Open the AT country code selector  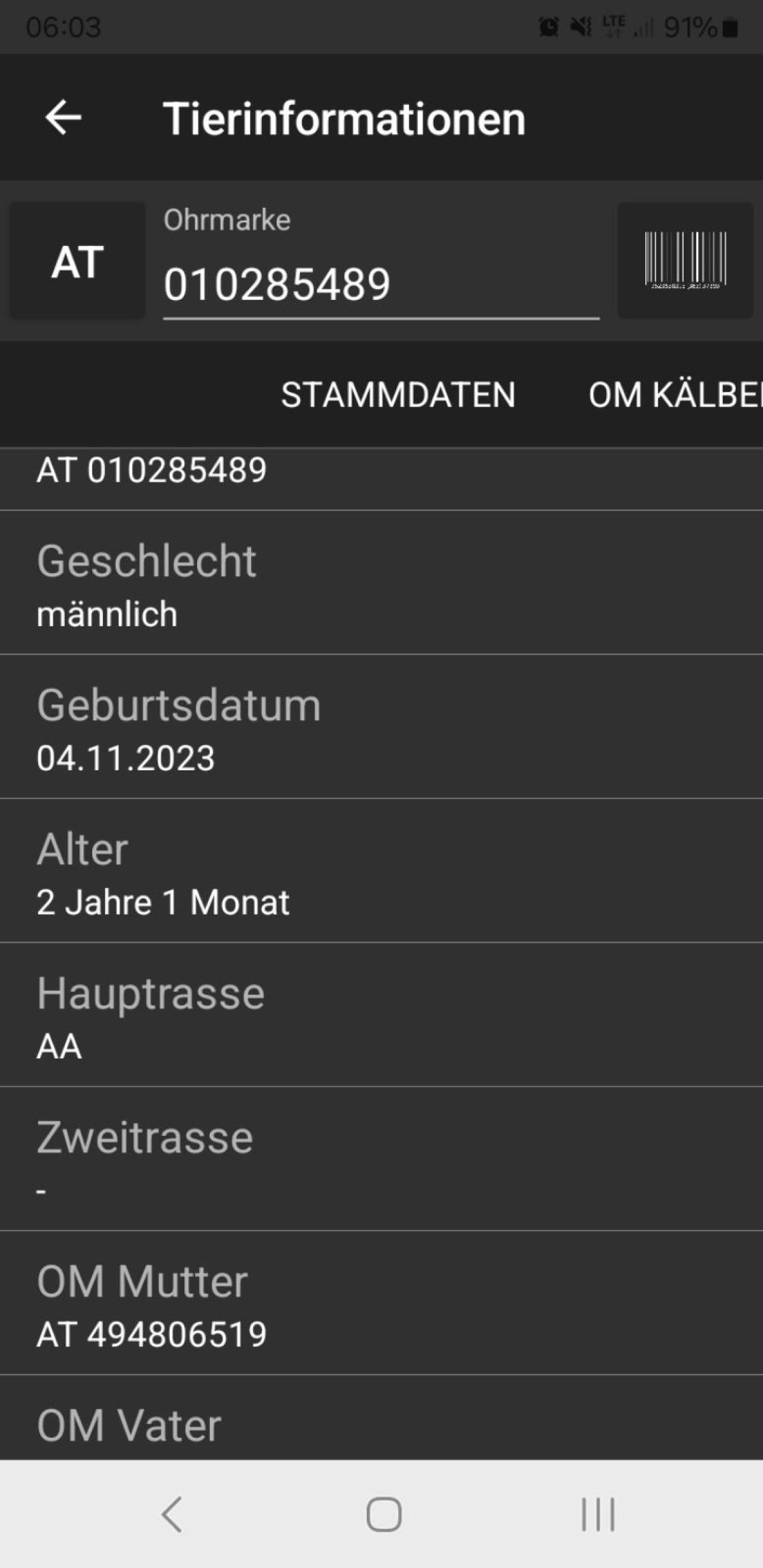click(78, 261)
